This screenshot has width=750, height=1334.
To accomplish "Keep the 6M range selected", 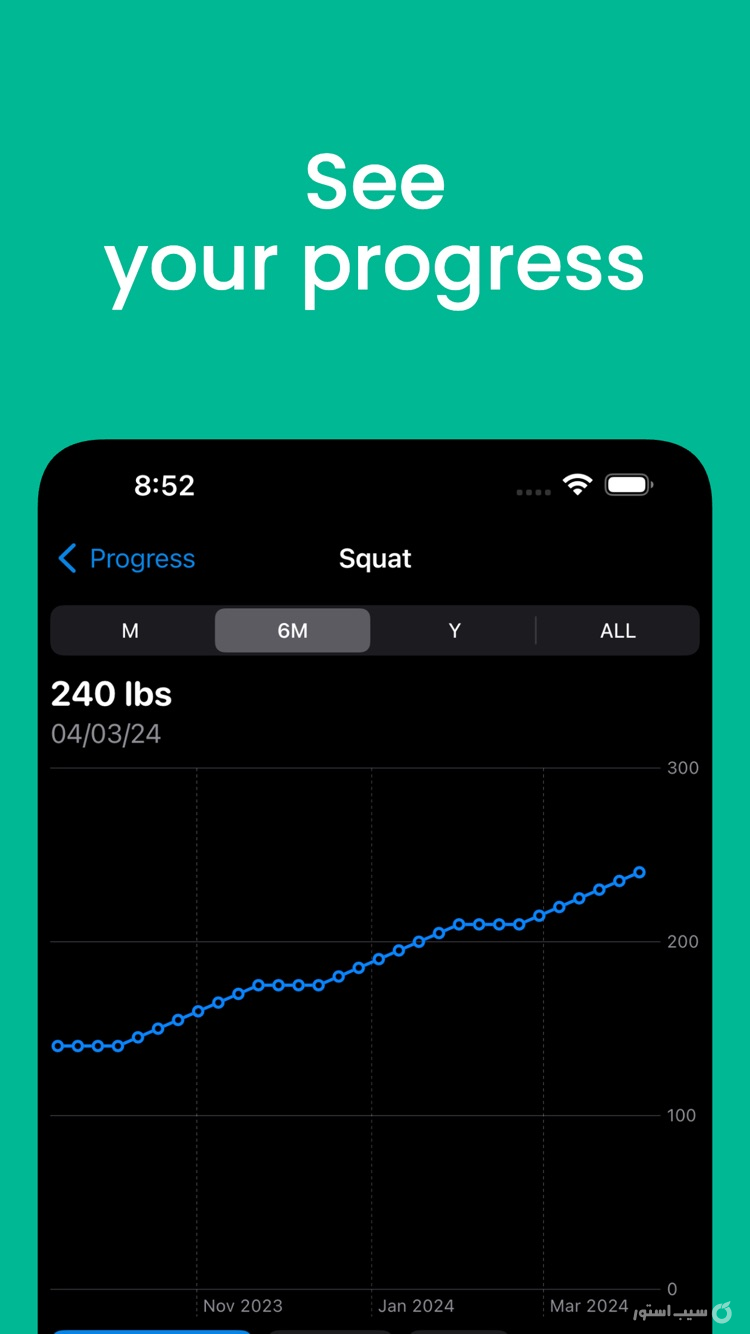I will click(x=292, y=631).
